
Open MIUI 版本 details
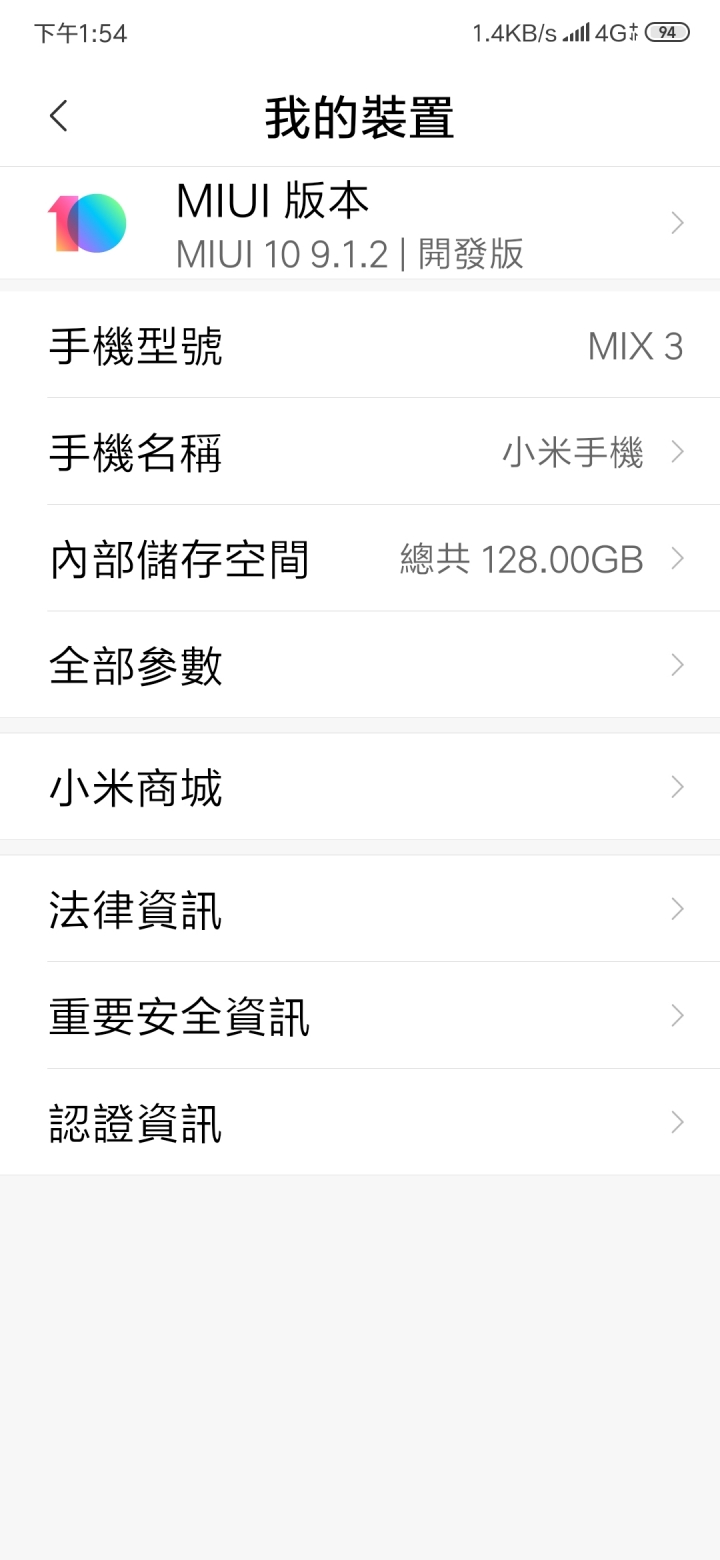pyautogui.click(x=360, y=224)
